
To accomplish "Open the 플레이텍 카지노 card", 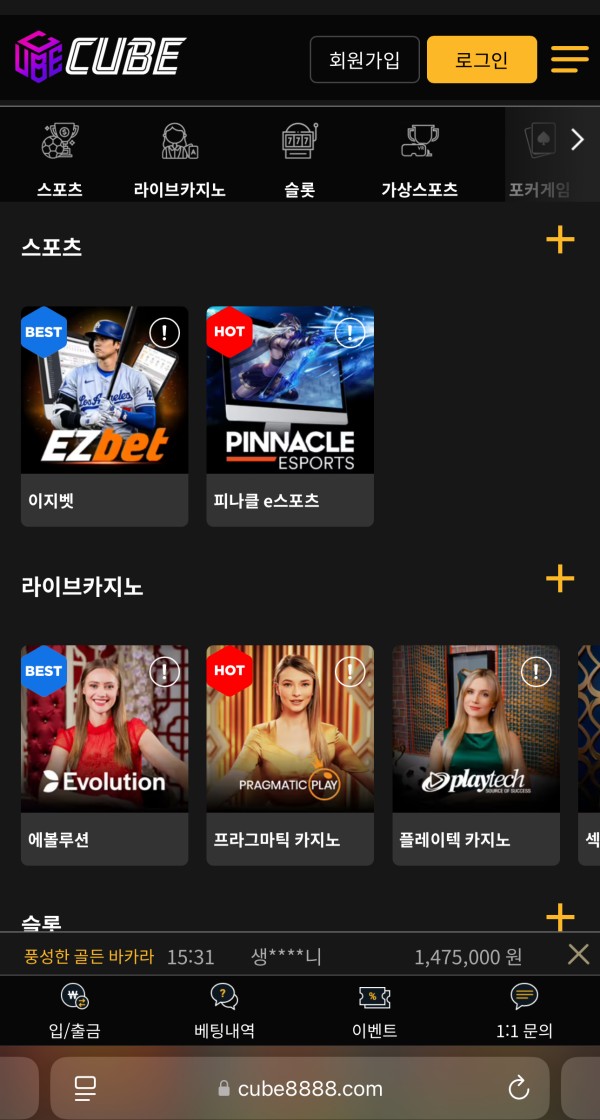I will point(476,754).
